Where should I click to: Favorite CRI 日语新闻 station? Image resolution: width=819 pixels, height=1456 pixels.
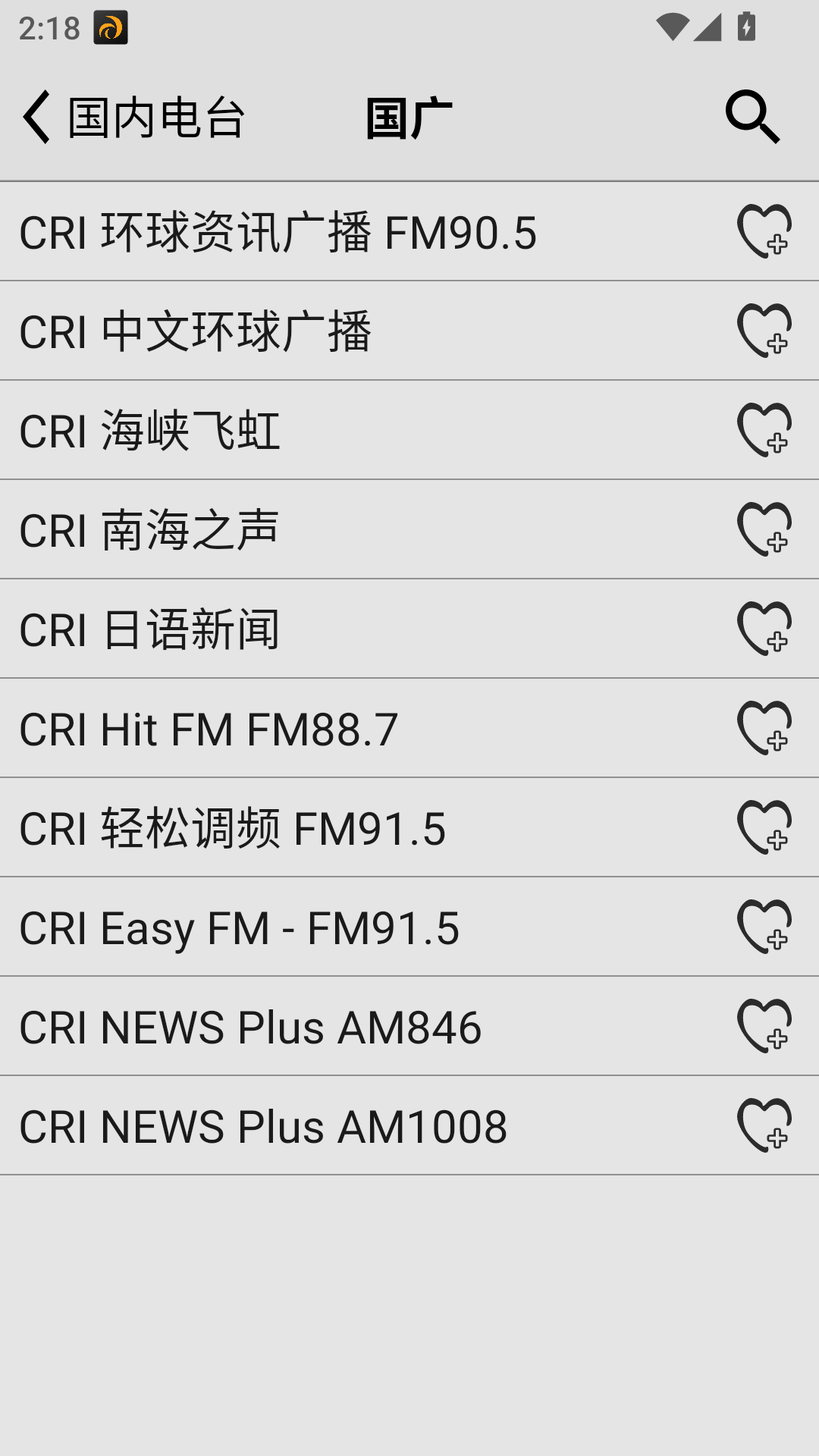(766, 629)
